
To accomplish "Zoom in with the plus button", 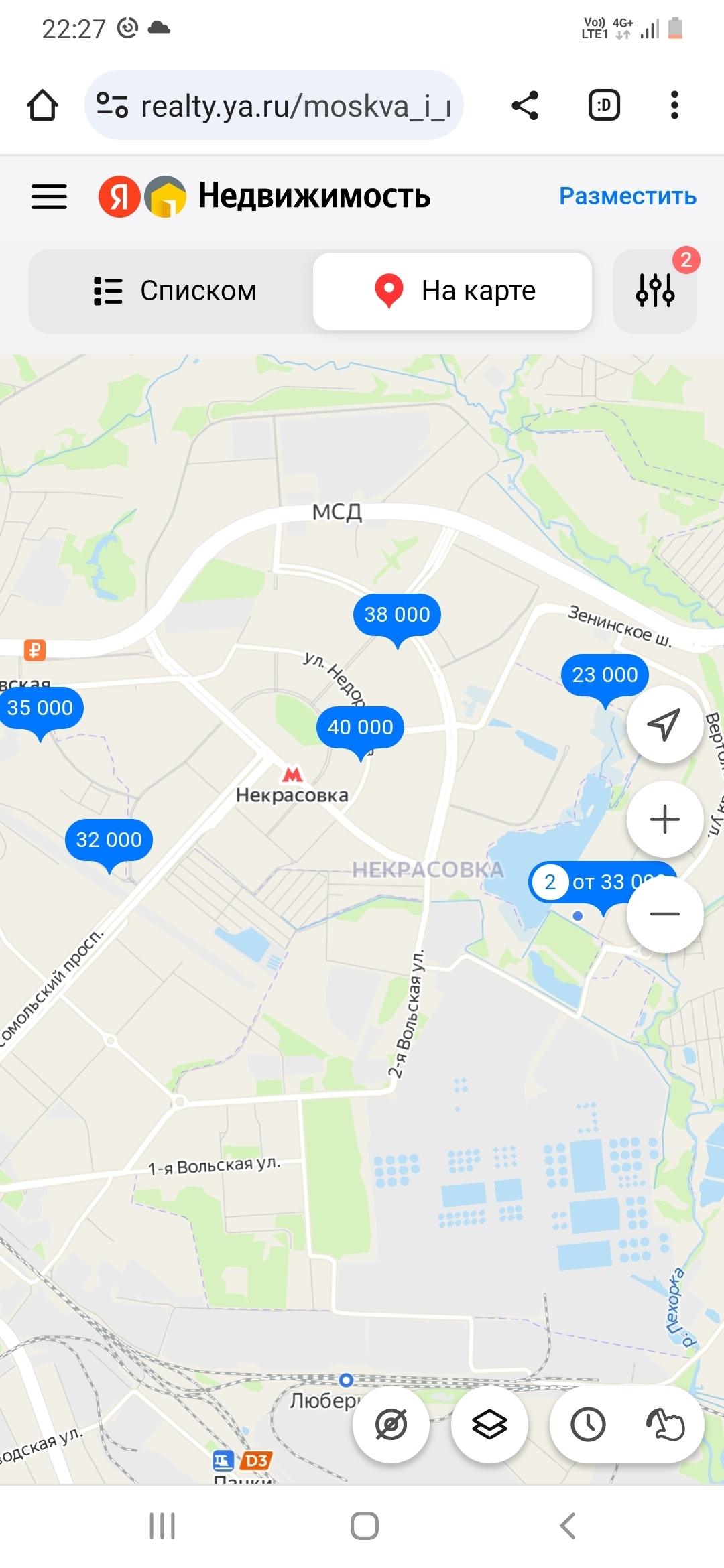I will pos(664,819).
